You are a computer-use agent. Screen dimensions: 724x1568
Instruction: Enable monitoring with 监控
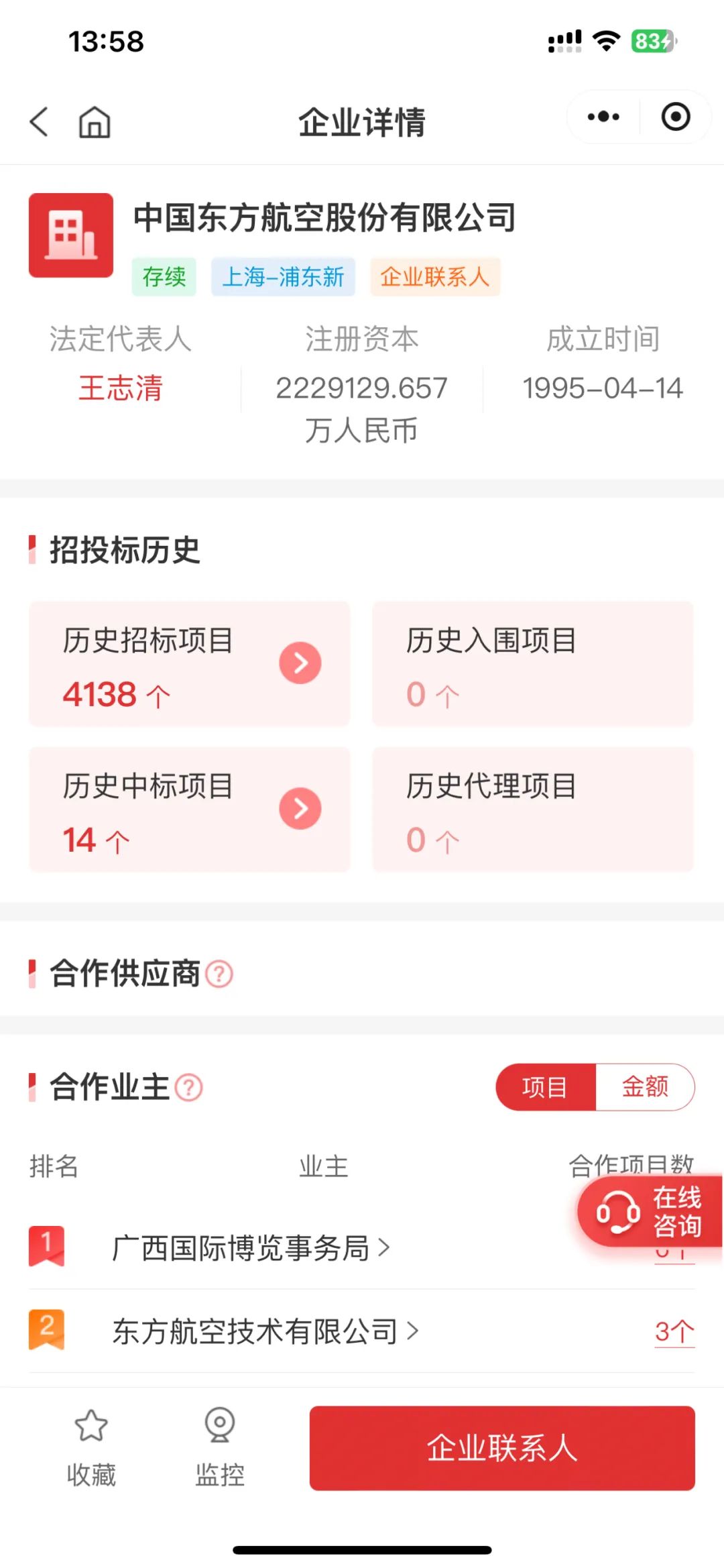[x=220, y=1447]
